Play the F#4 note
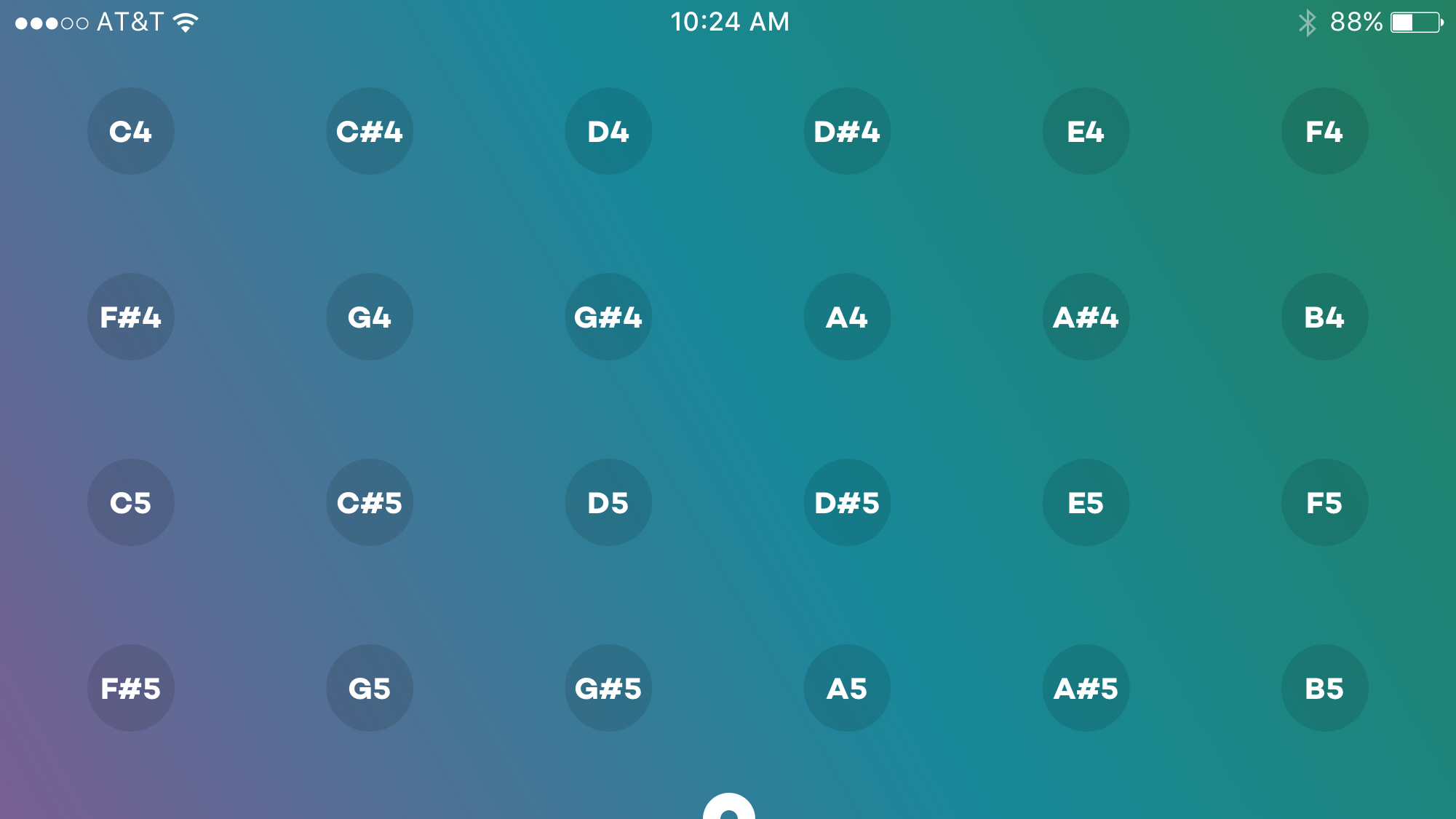This screenshot has height=819, width=1456. pyautogui.click(x=131, y=317)
